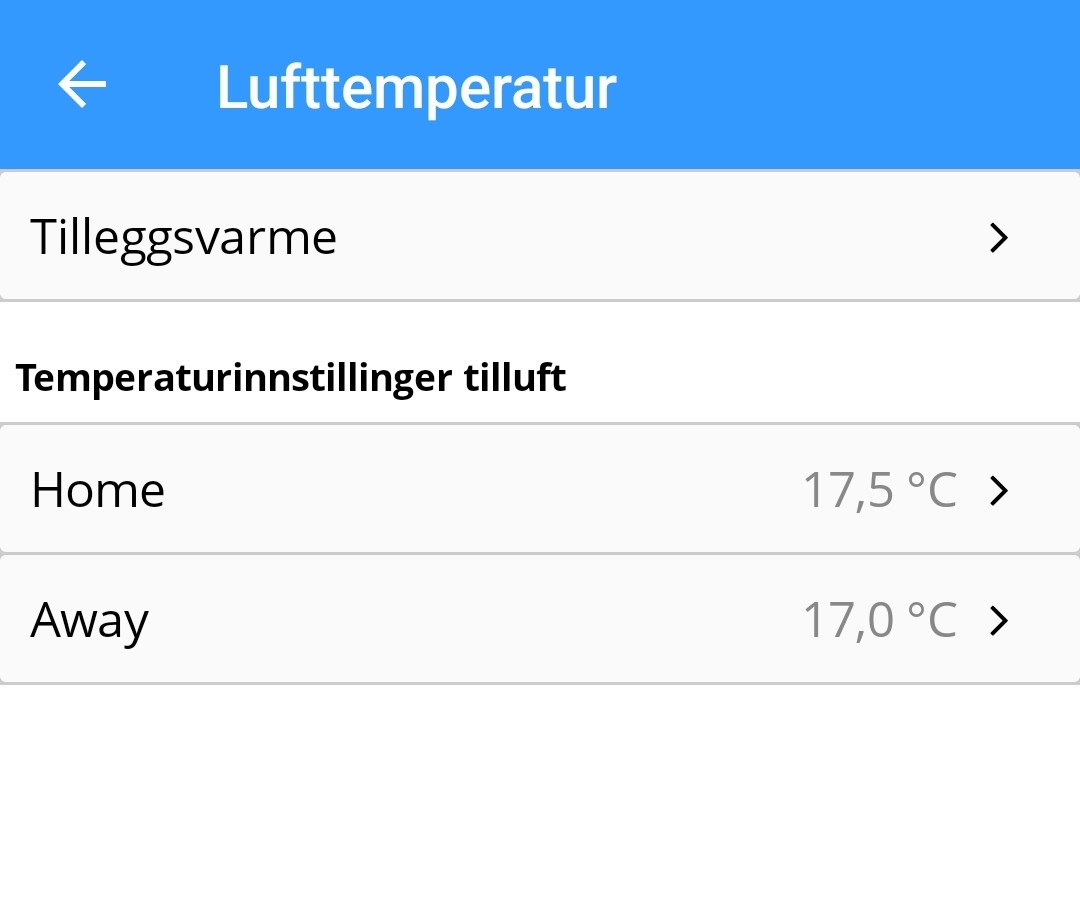
Task: Open the Home temperature setting
Action: [x=540, y=490]
